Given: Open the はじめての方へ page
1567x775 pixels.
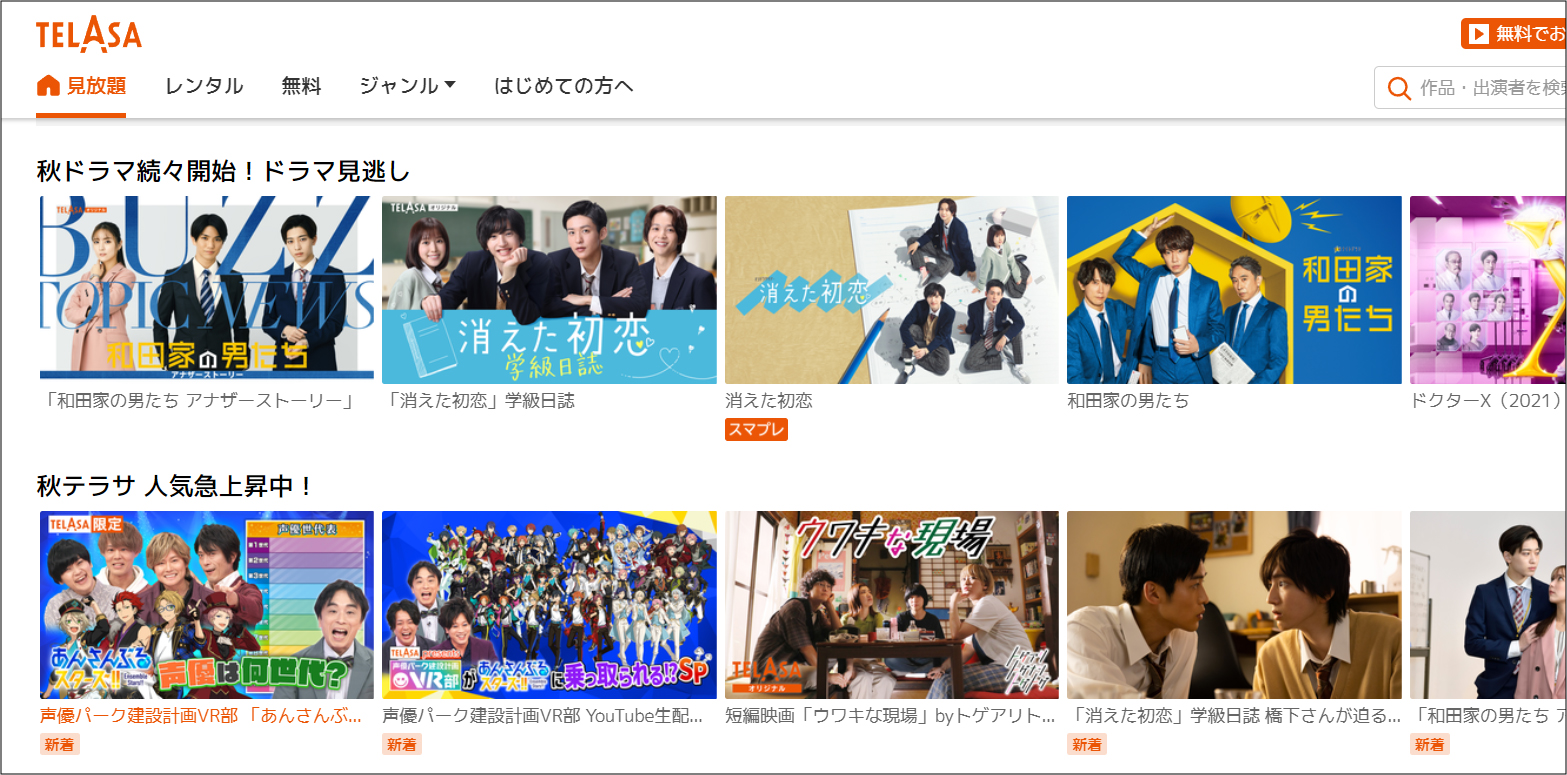Looking at the screenshot, I should [563, 86].
